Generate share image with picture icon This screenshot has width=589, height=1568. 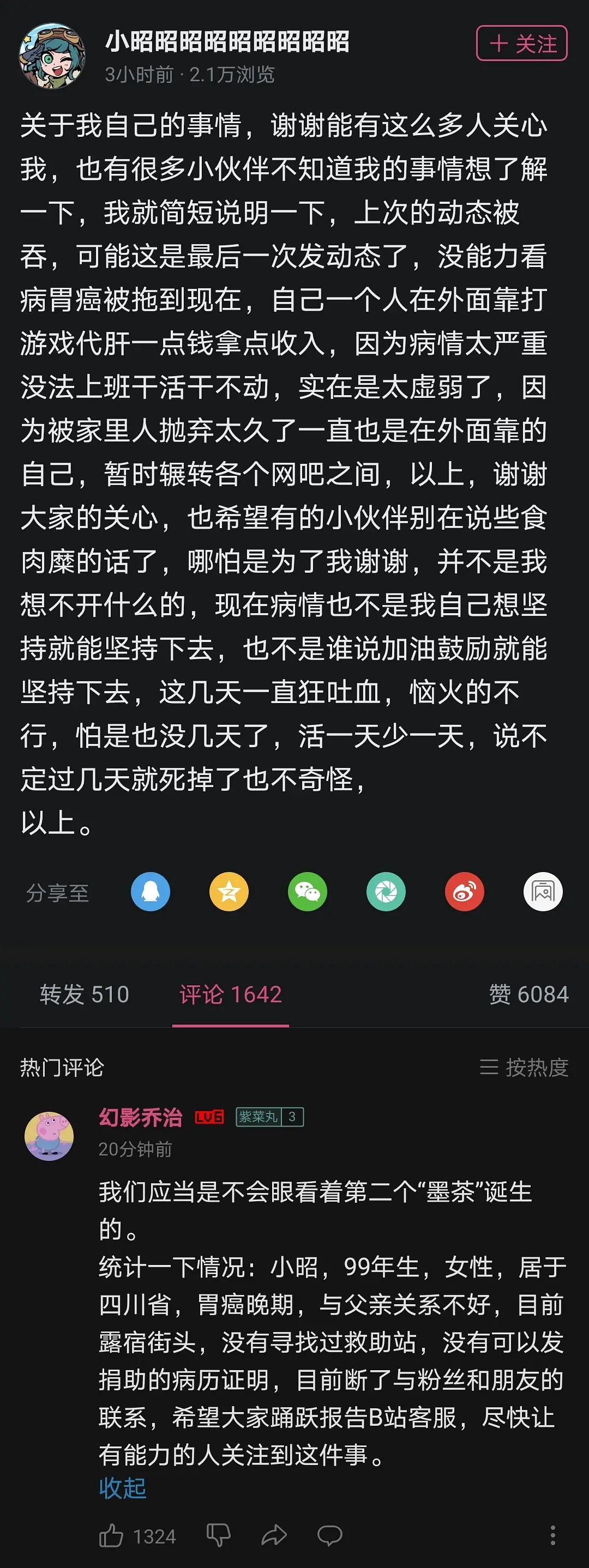(543, 892)
